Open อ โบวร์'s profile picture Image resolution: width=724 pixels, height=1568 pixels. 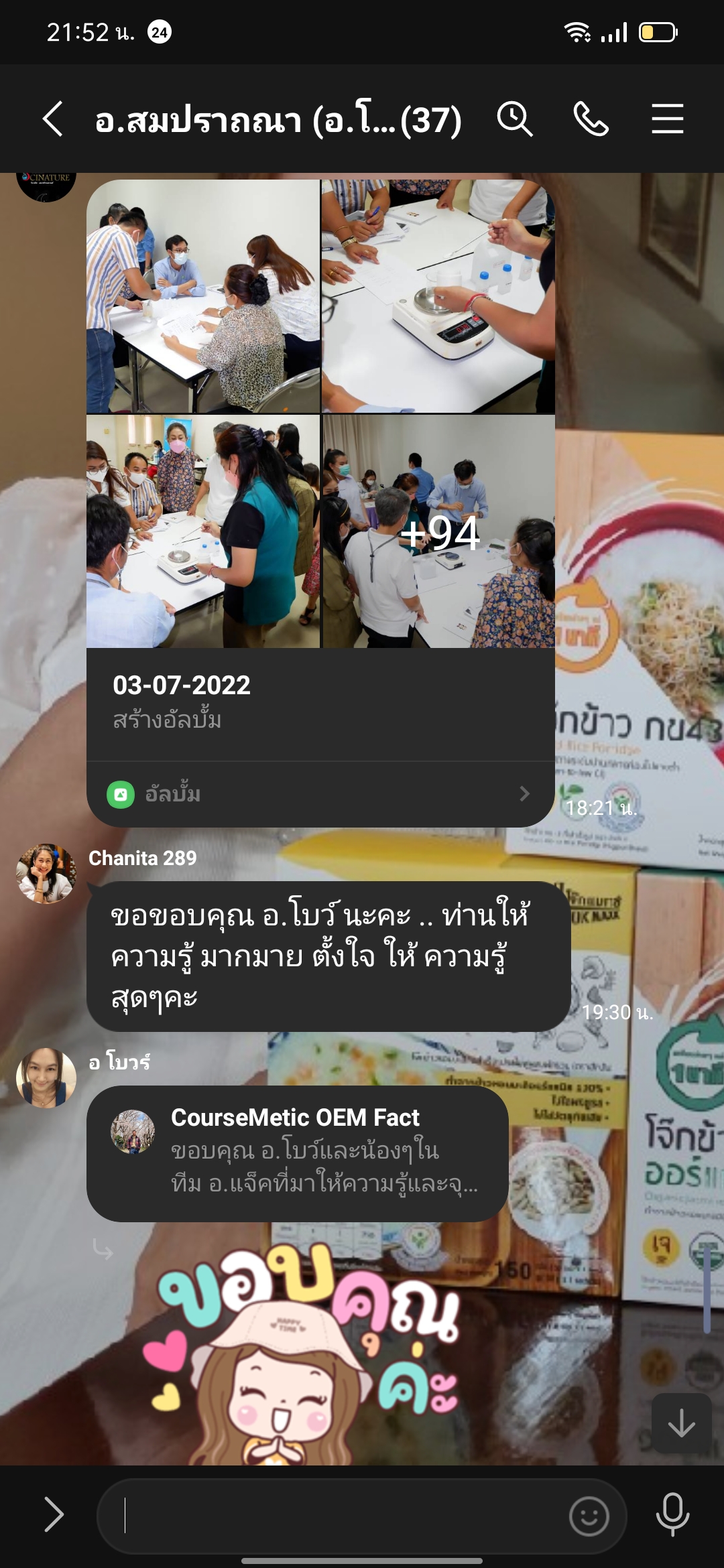[x=46, y=1077]
